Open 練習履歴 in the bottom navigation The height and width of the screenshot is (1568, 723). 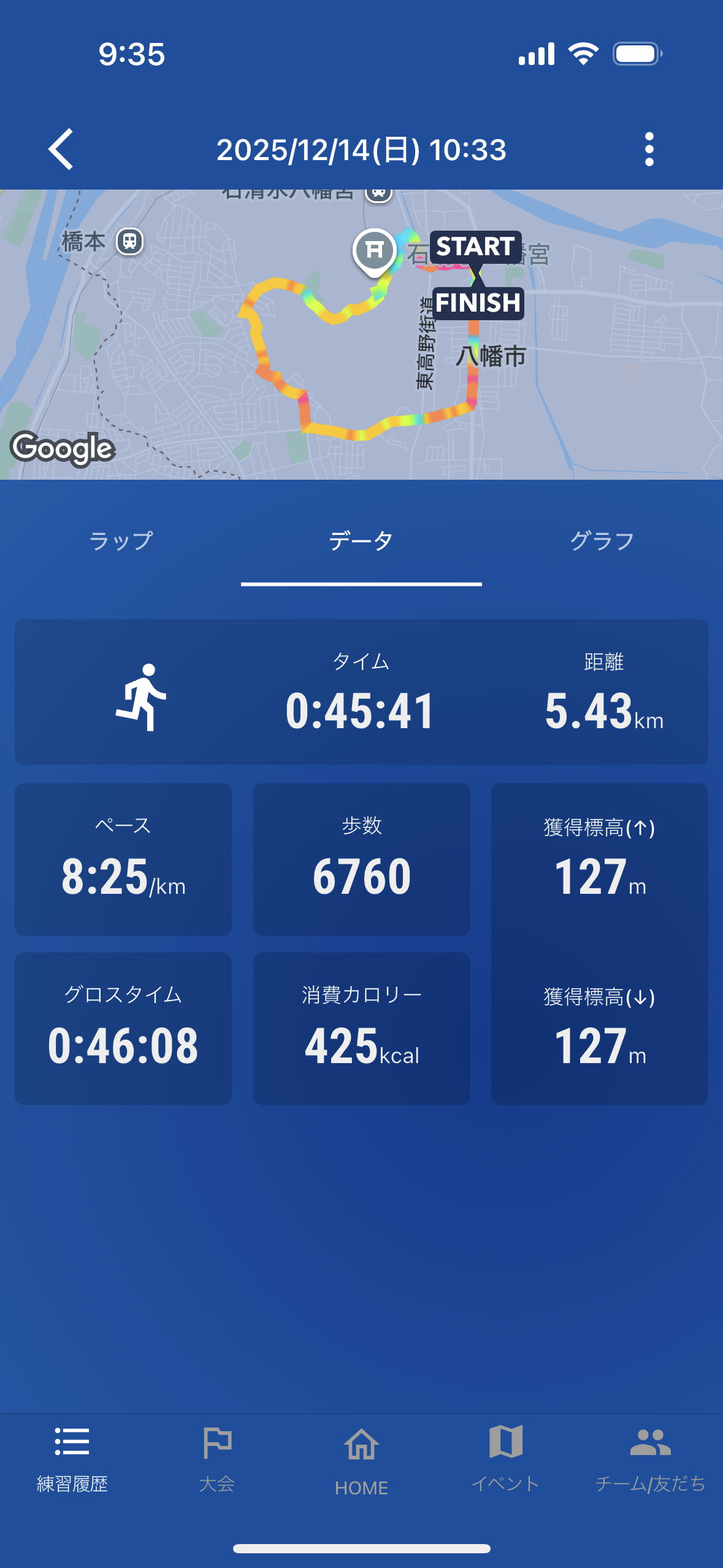coord(72,1459)
